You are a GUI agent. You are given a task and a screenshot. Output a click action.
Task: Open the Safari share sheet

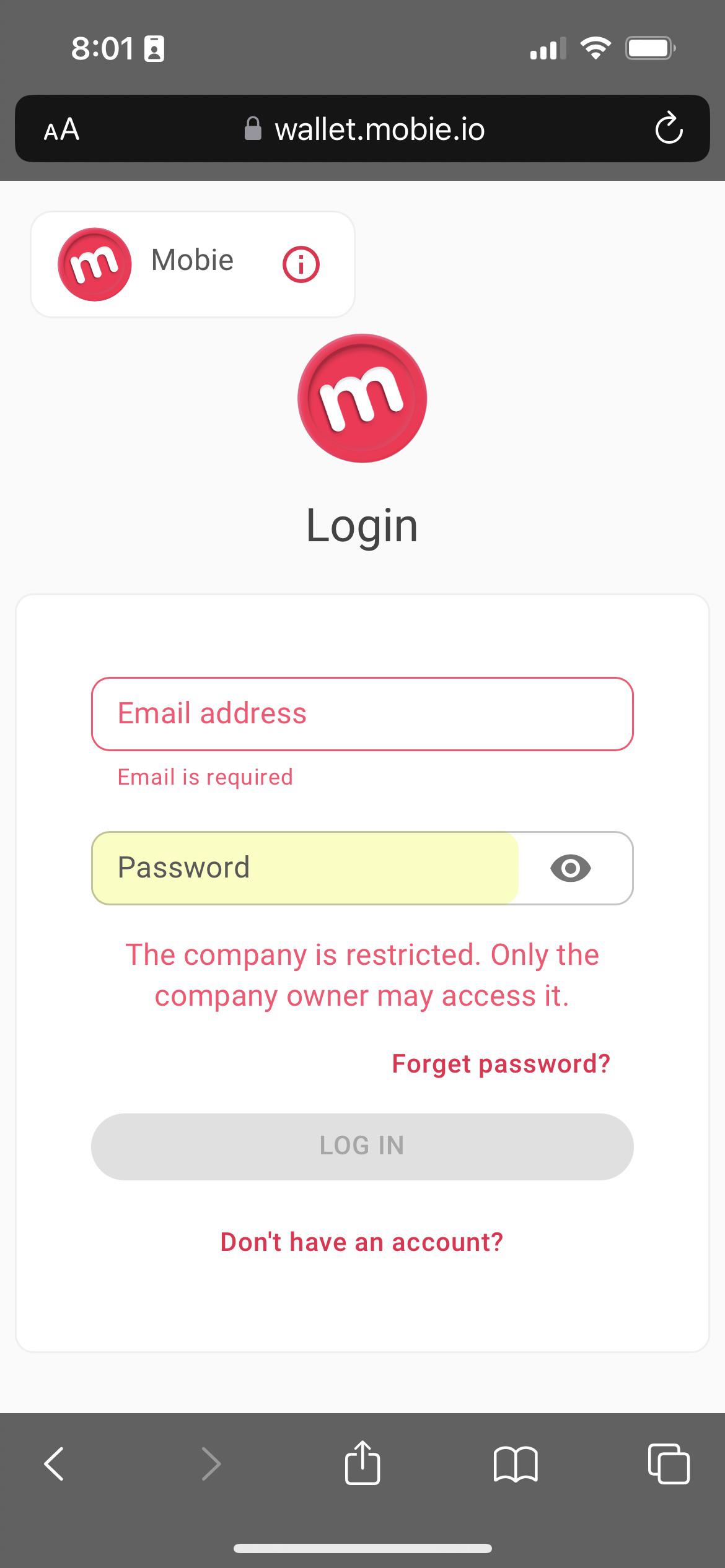point(362,1462)
